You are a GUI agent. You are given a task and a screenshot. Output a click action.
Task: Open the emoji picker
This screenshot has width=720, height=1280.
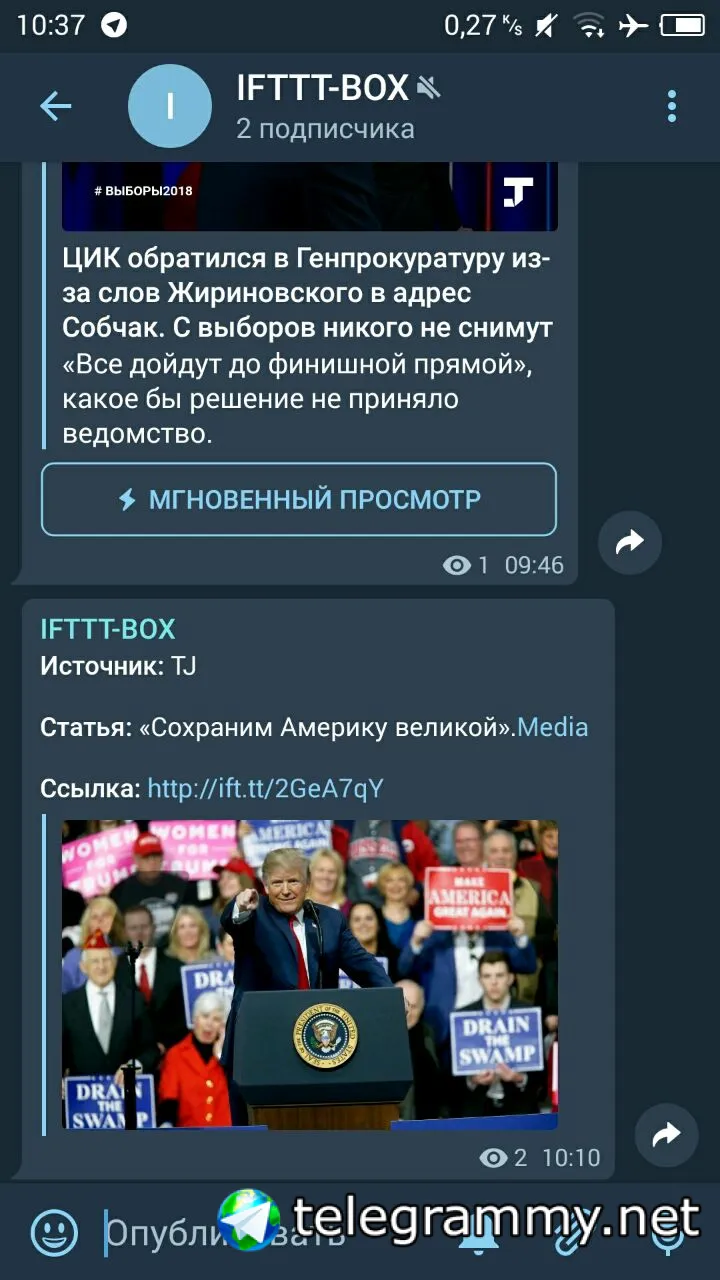[x=54, y=1232]
